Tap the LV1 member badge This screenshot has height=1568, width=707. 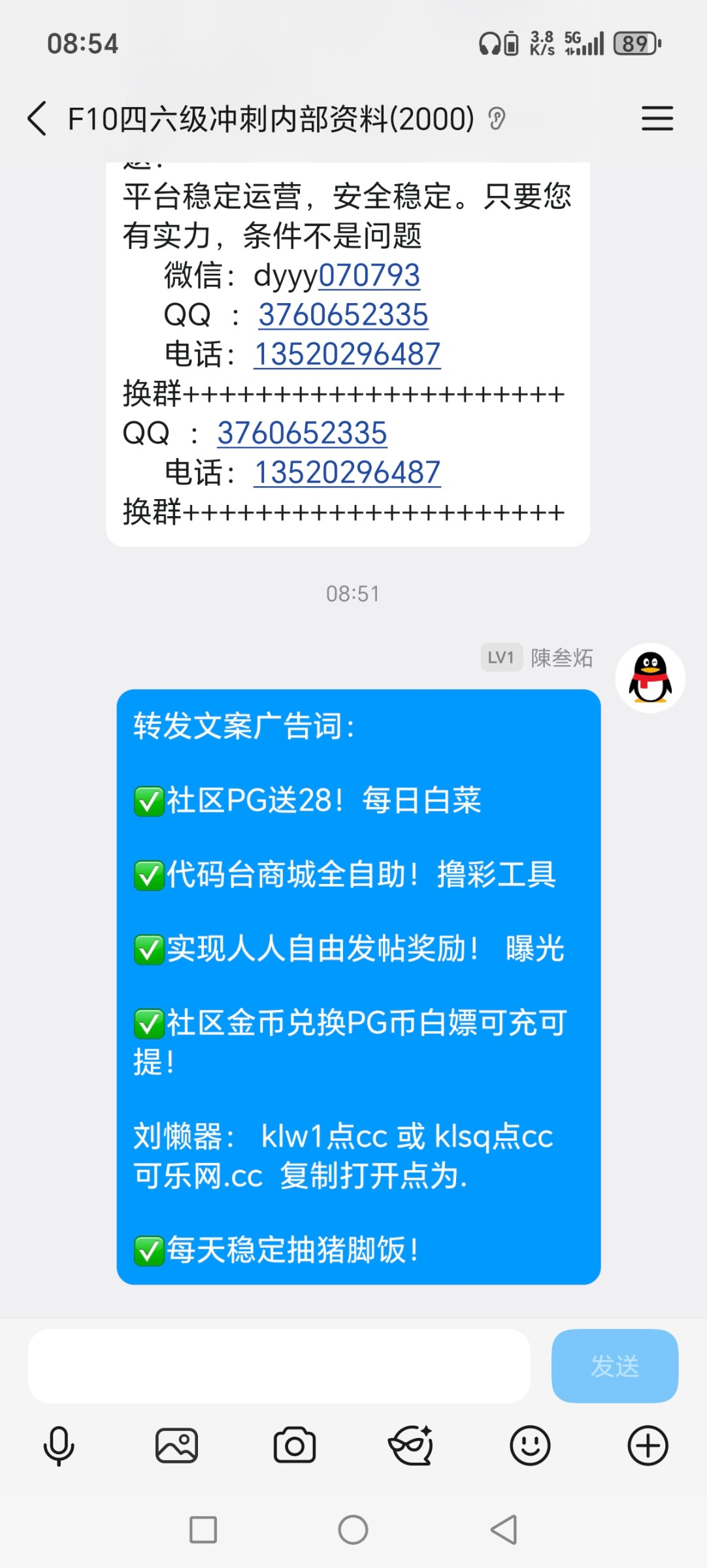pos(501,659)
